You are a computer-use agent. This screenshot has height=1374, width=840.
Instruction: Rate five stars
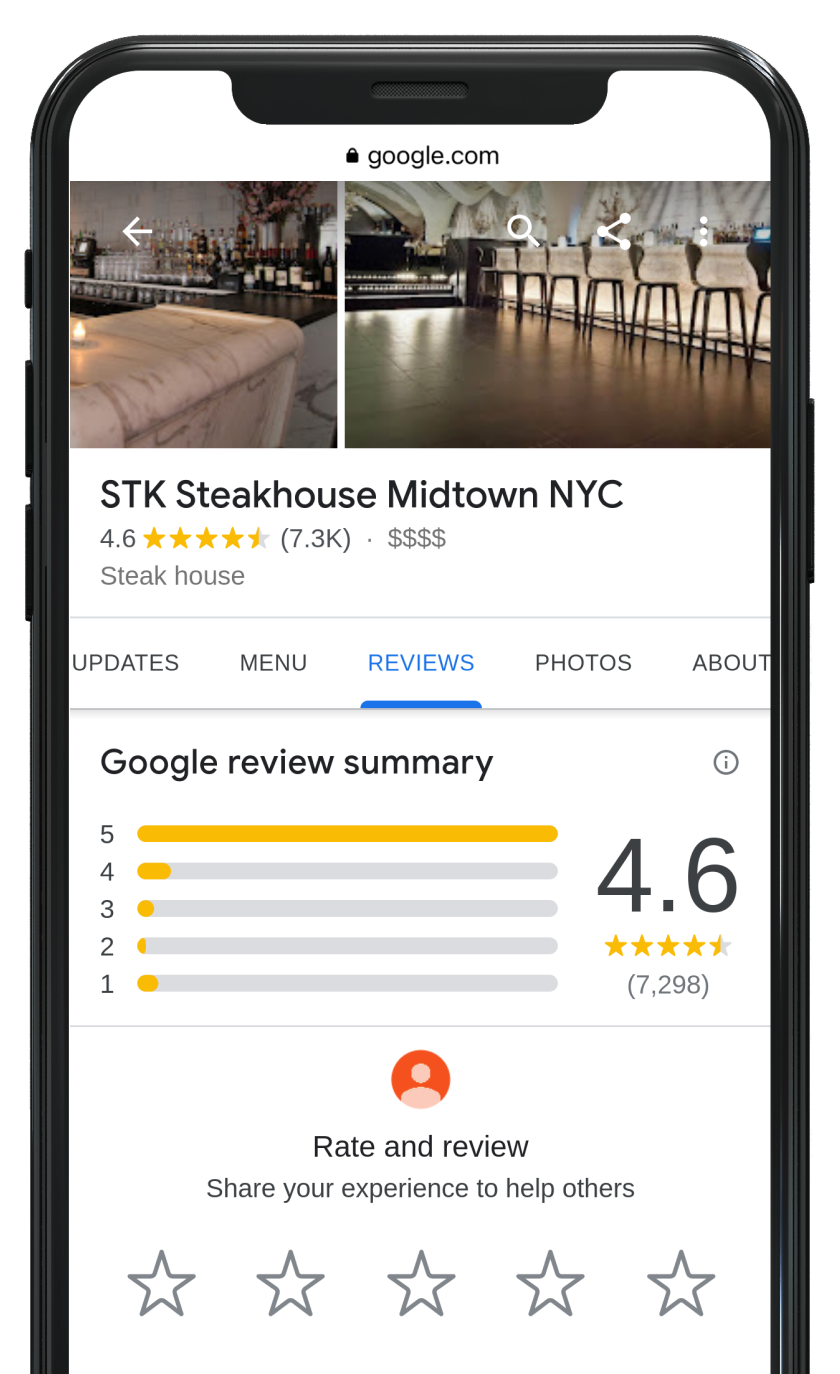click(680, 1283)
